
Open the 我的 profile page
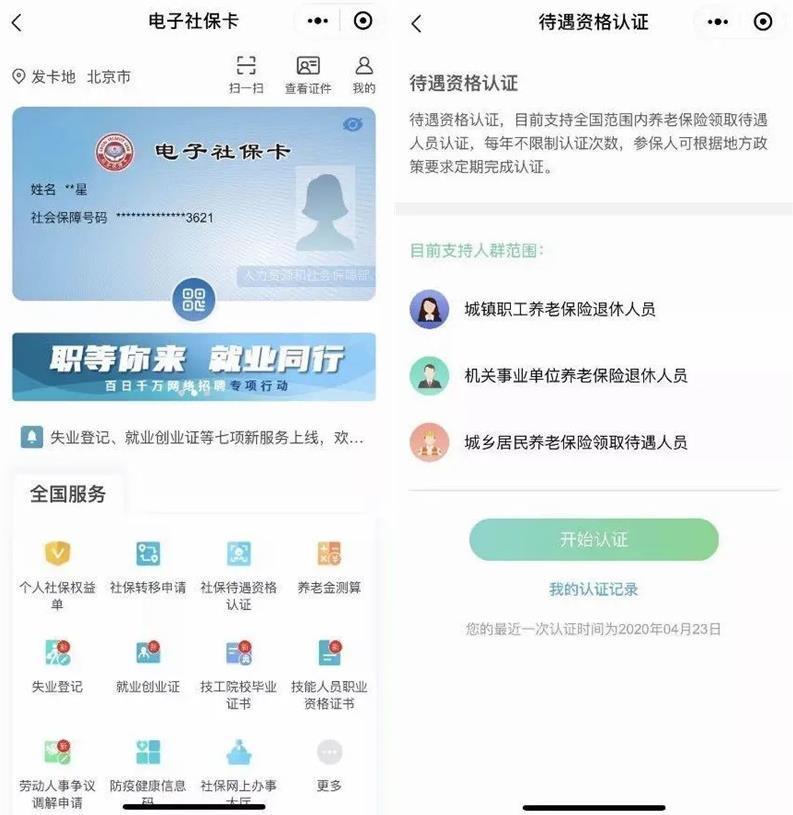(x=364, y=74)
